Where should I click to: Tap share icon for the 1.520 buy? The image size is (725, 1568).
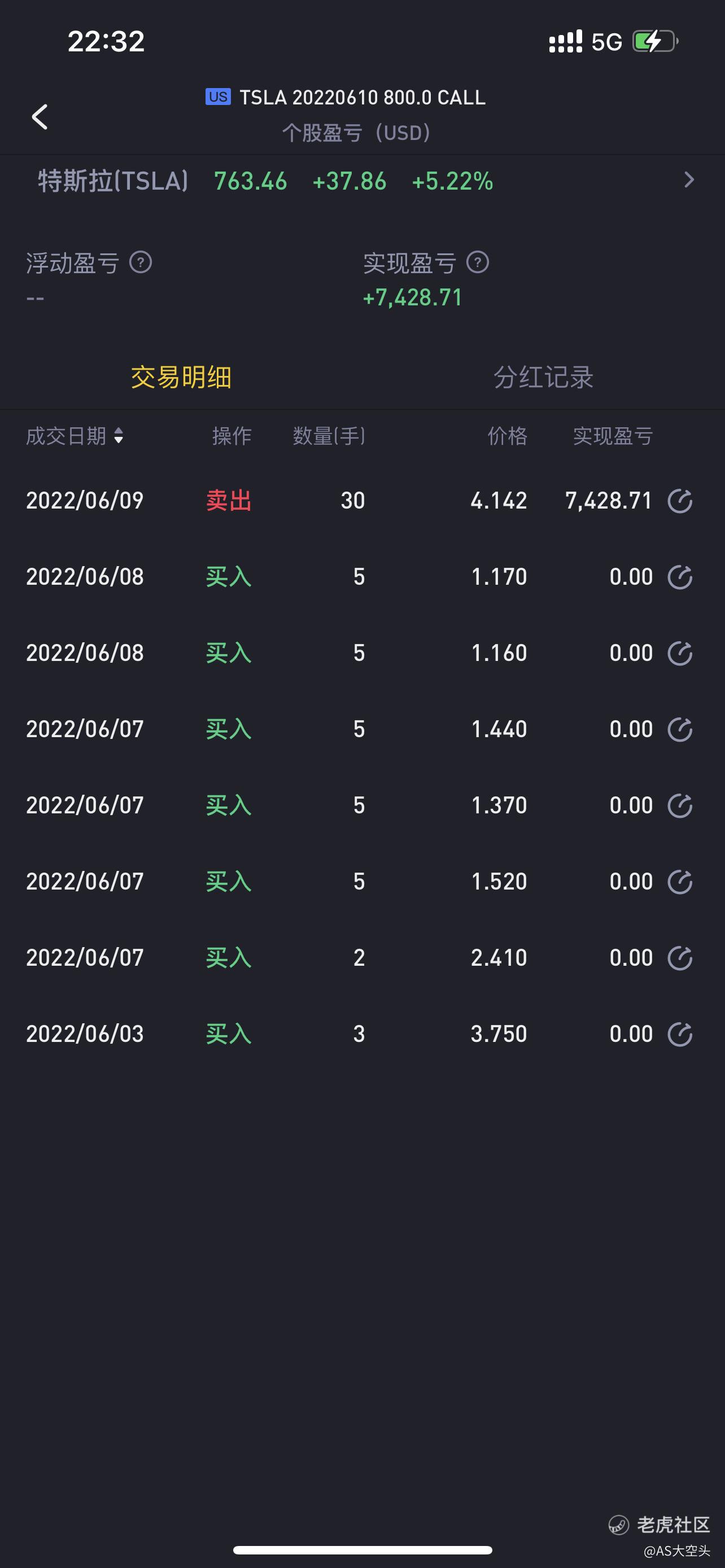[680, 882]
